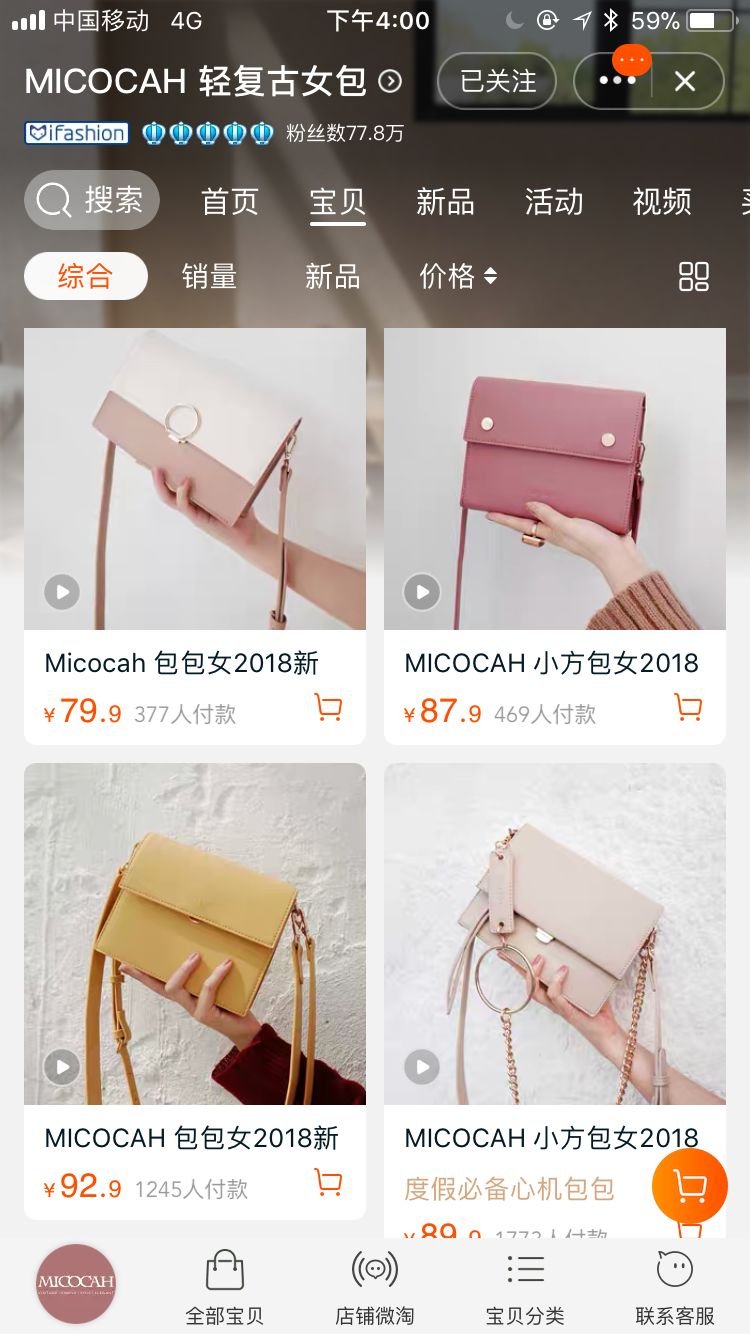Open 宝贝分类 categories
Screen dimensions: 750x1334
(x=525, y=1287)
